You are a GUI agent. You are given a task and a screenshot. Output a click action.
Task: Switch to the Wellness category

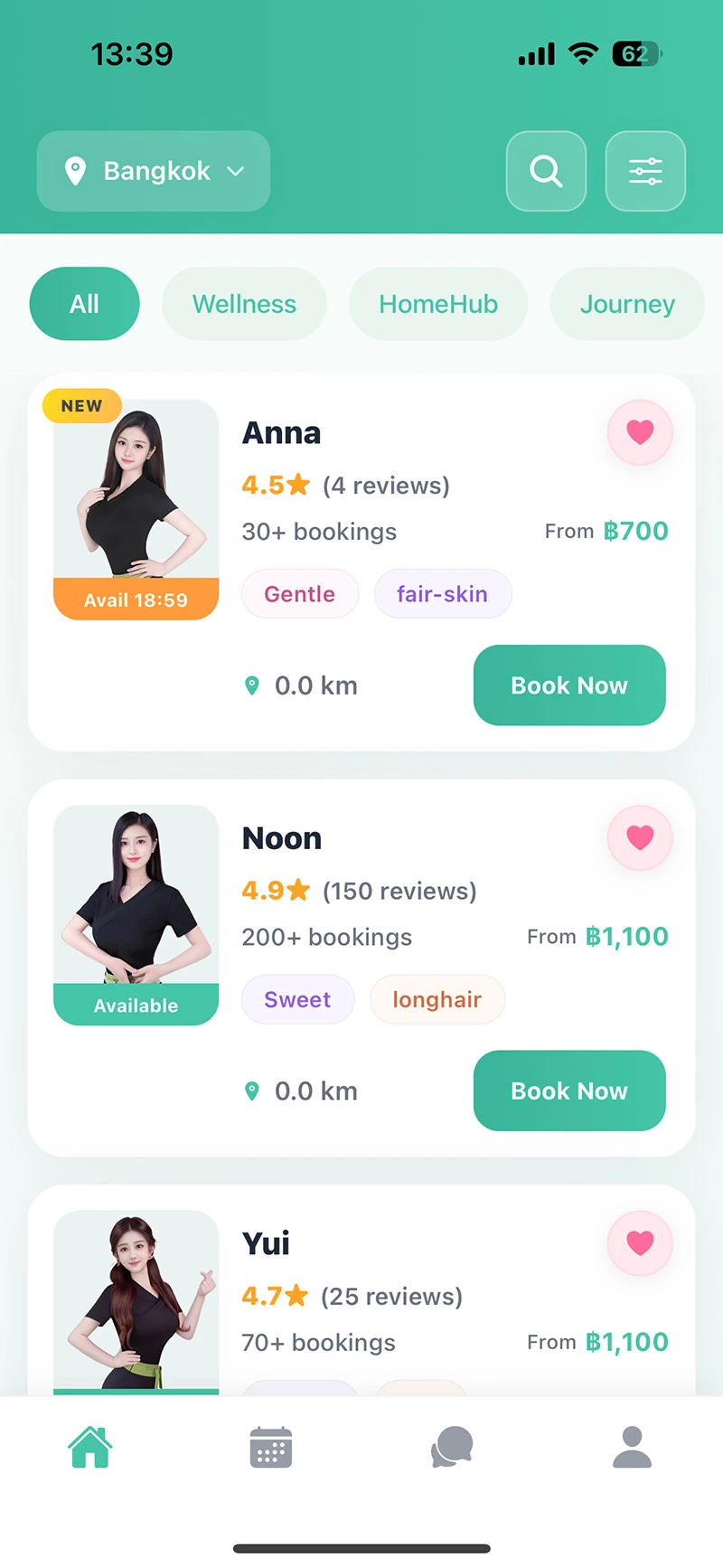pyautogui.click(x=244, y=304)
